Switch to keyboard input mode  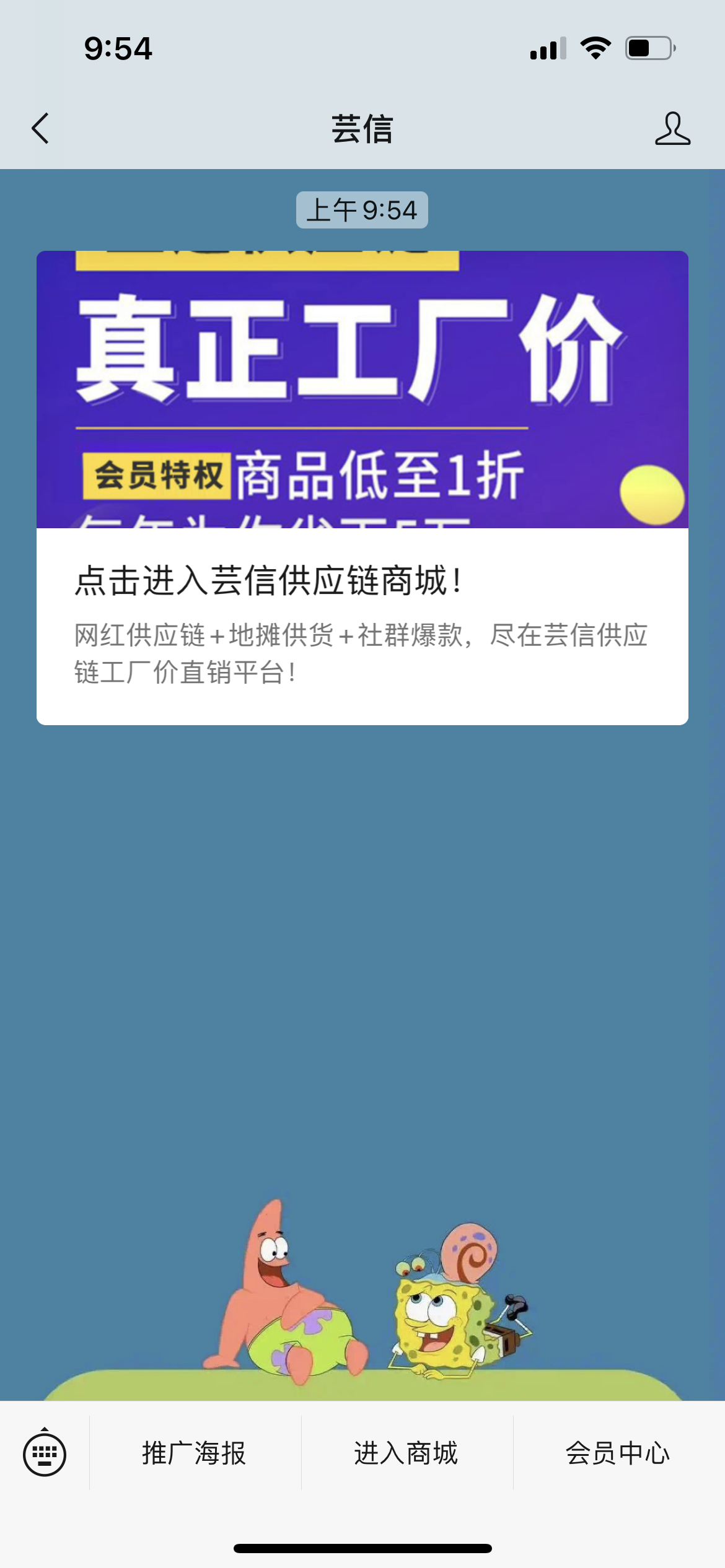click(x=45, y=1453)
